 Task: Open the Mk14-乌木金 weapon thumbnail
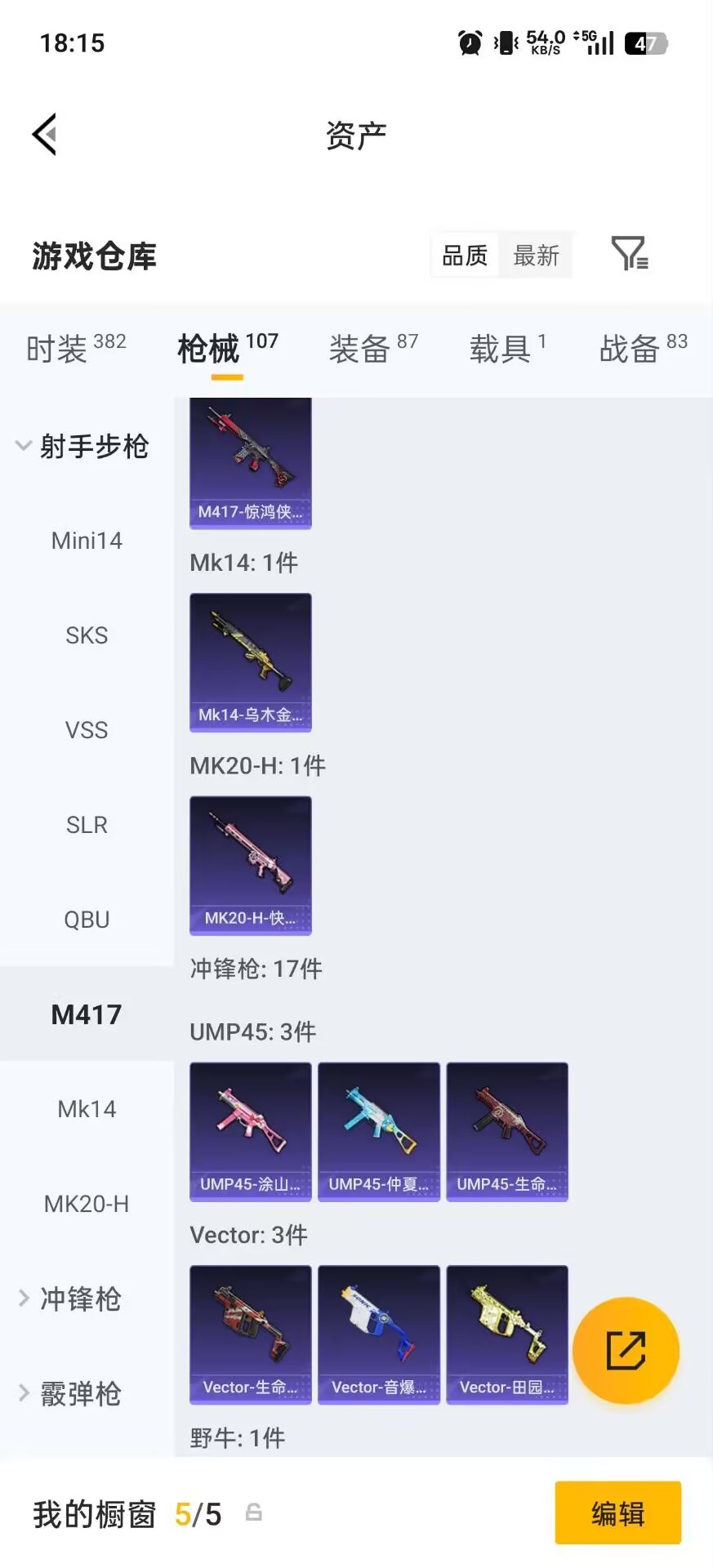250,663
